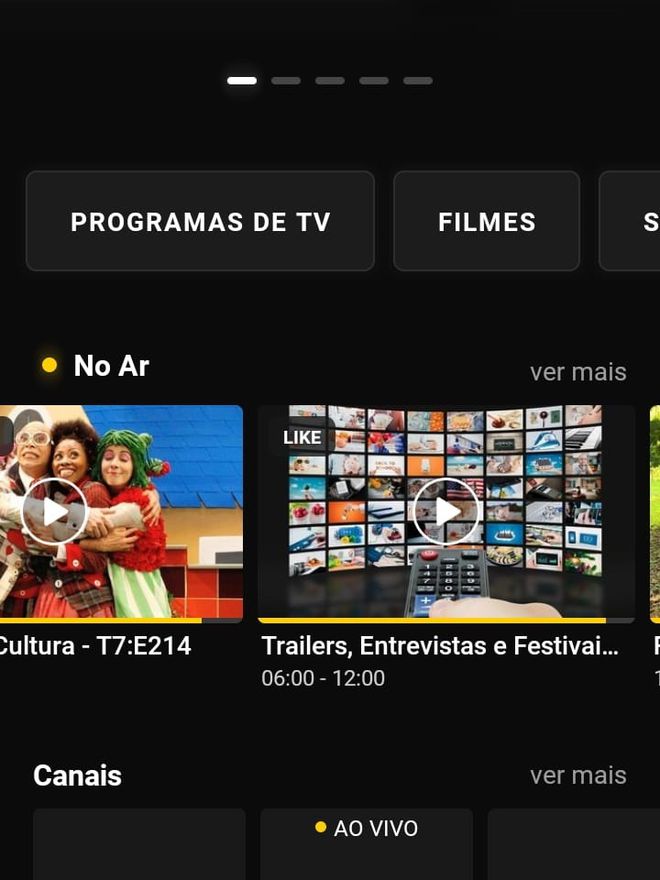Play Trailers, Entrevistas e Festivais
Screen dimensions: 660x880
coord(446,512)
